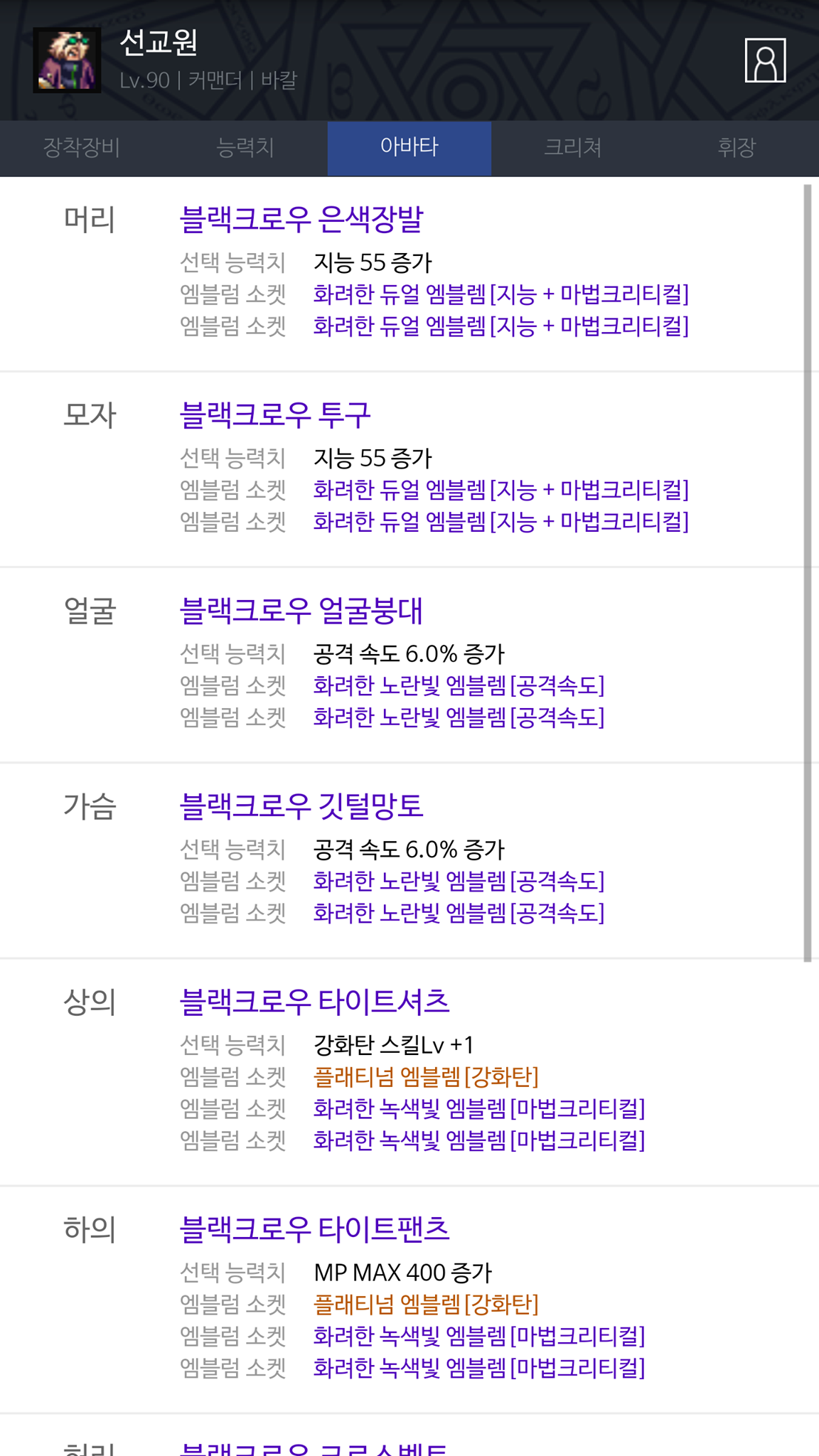Tap the character avatar 선교원
The width and height of the screenshot is (819, 1456).
[x=67, y=60]
